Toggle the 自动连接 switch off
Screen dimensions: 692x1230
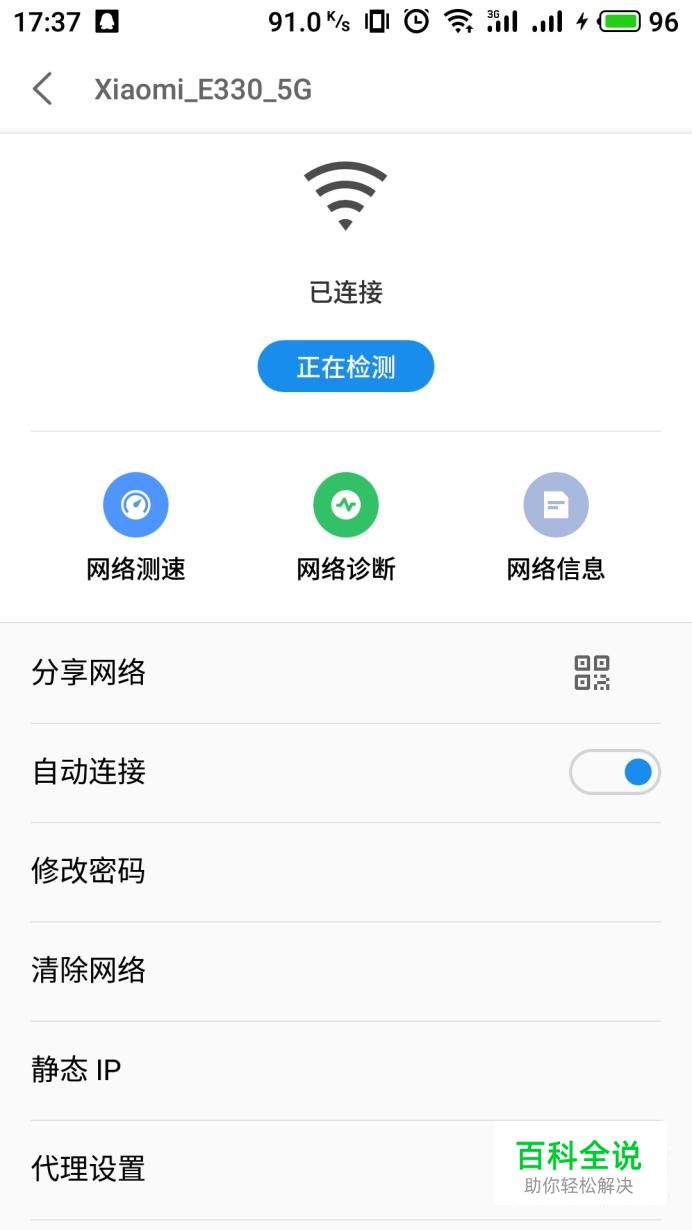[x=614, y=772]
